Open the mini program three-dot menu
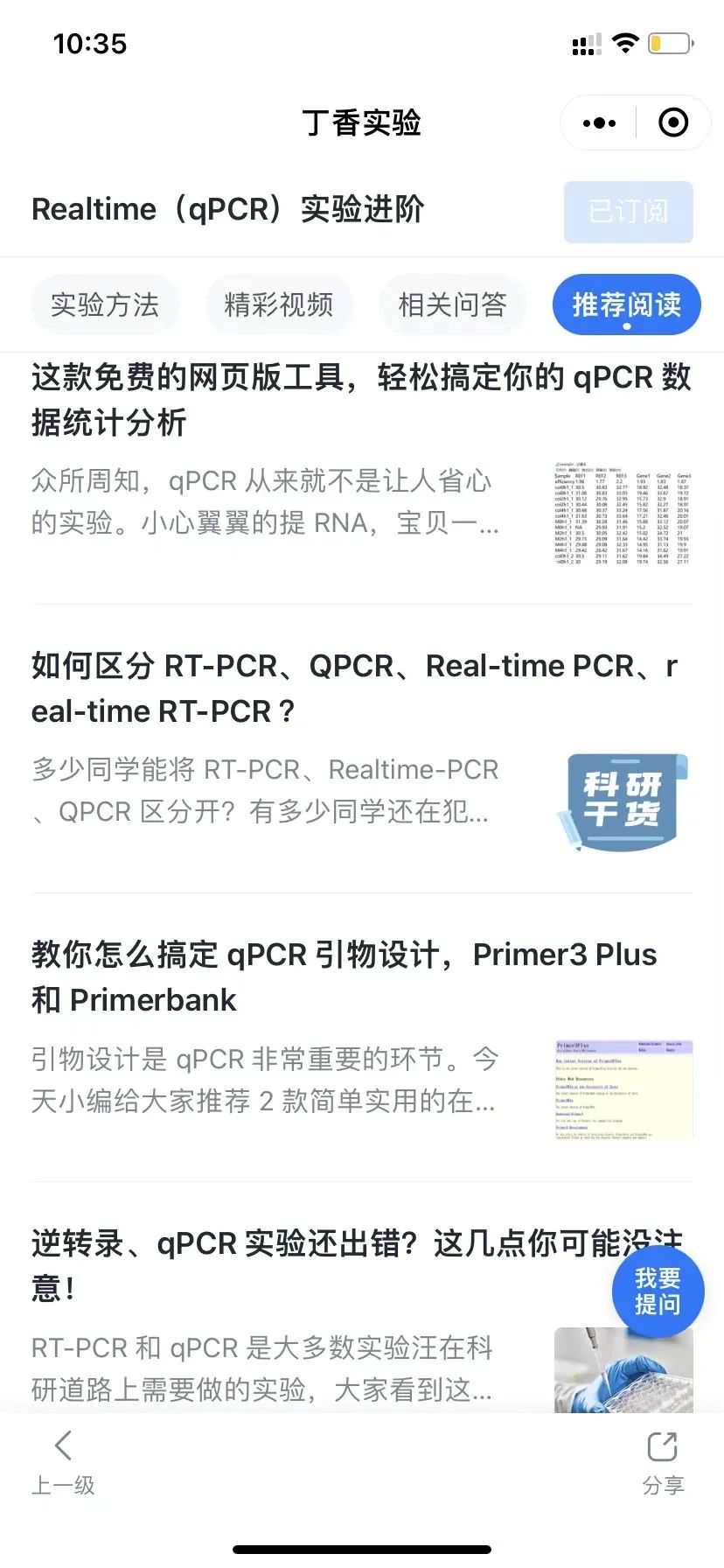The height and width of the screenshot is (1568, 724). [599, 123]
